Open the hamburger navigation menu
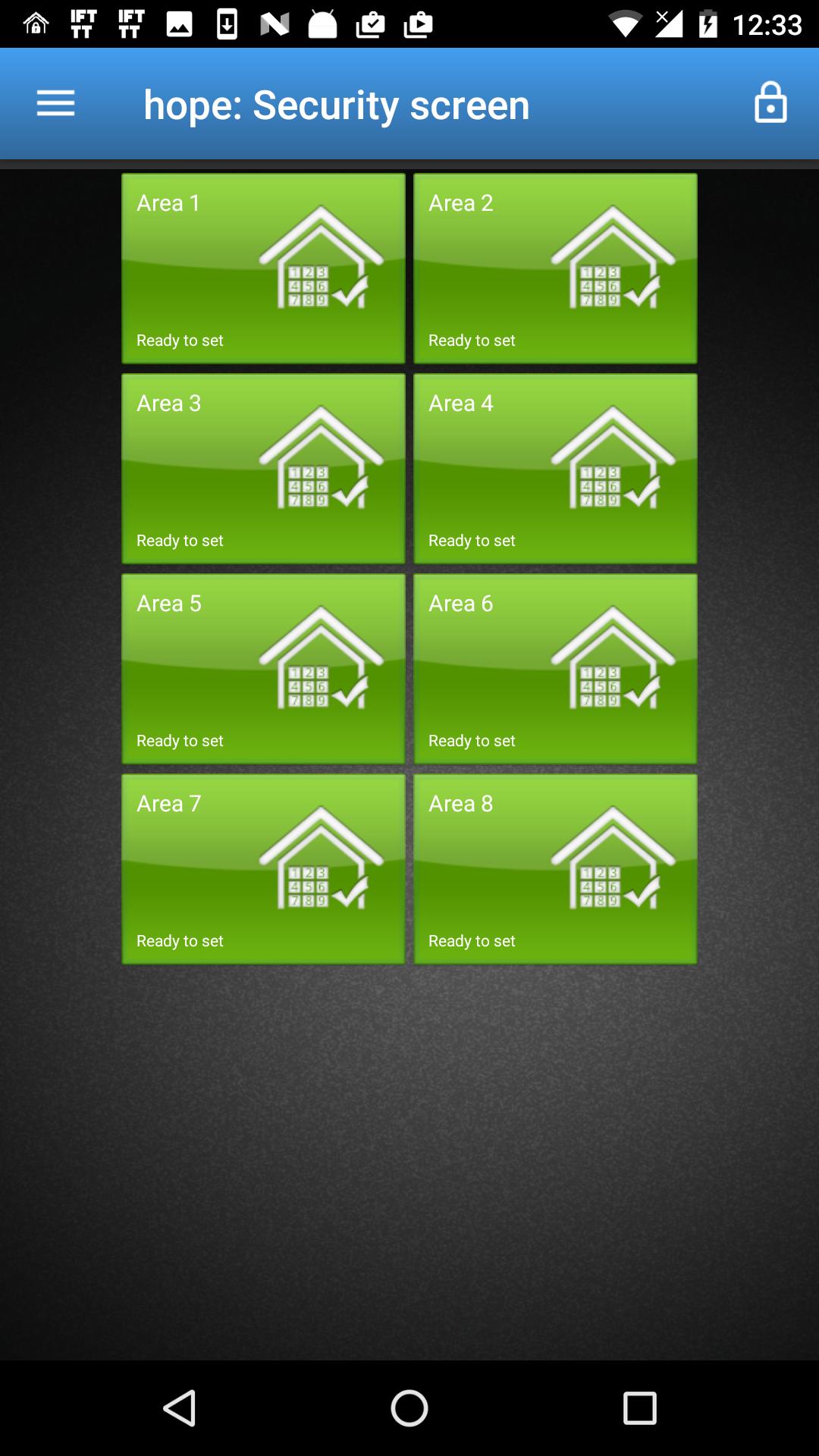Screen dimensions: 819x1456 [x=55, y=103]
